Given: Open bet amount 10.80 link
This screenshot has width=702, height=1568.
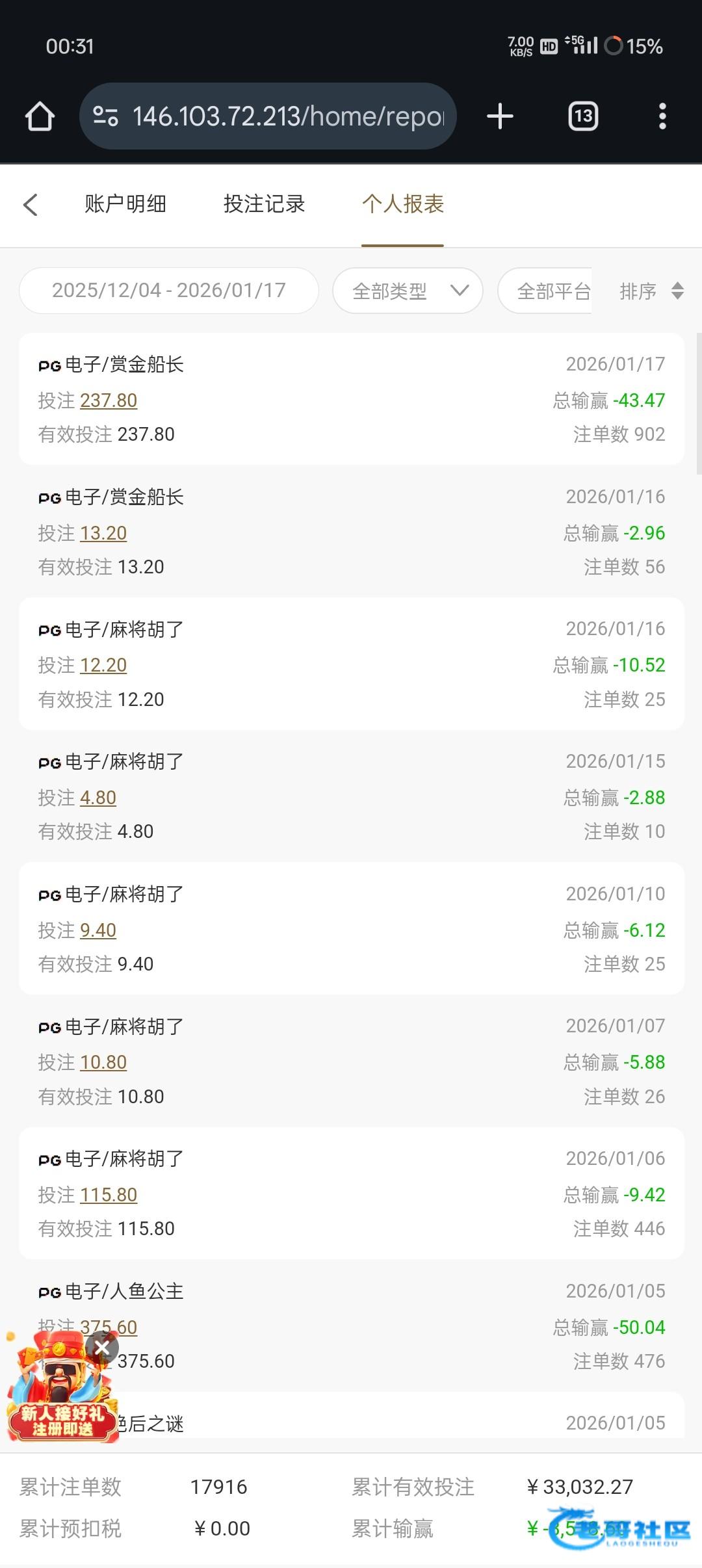Looking at the screenshot, I should pos(103,1062).
